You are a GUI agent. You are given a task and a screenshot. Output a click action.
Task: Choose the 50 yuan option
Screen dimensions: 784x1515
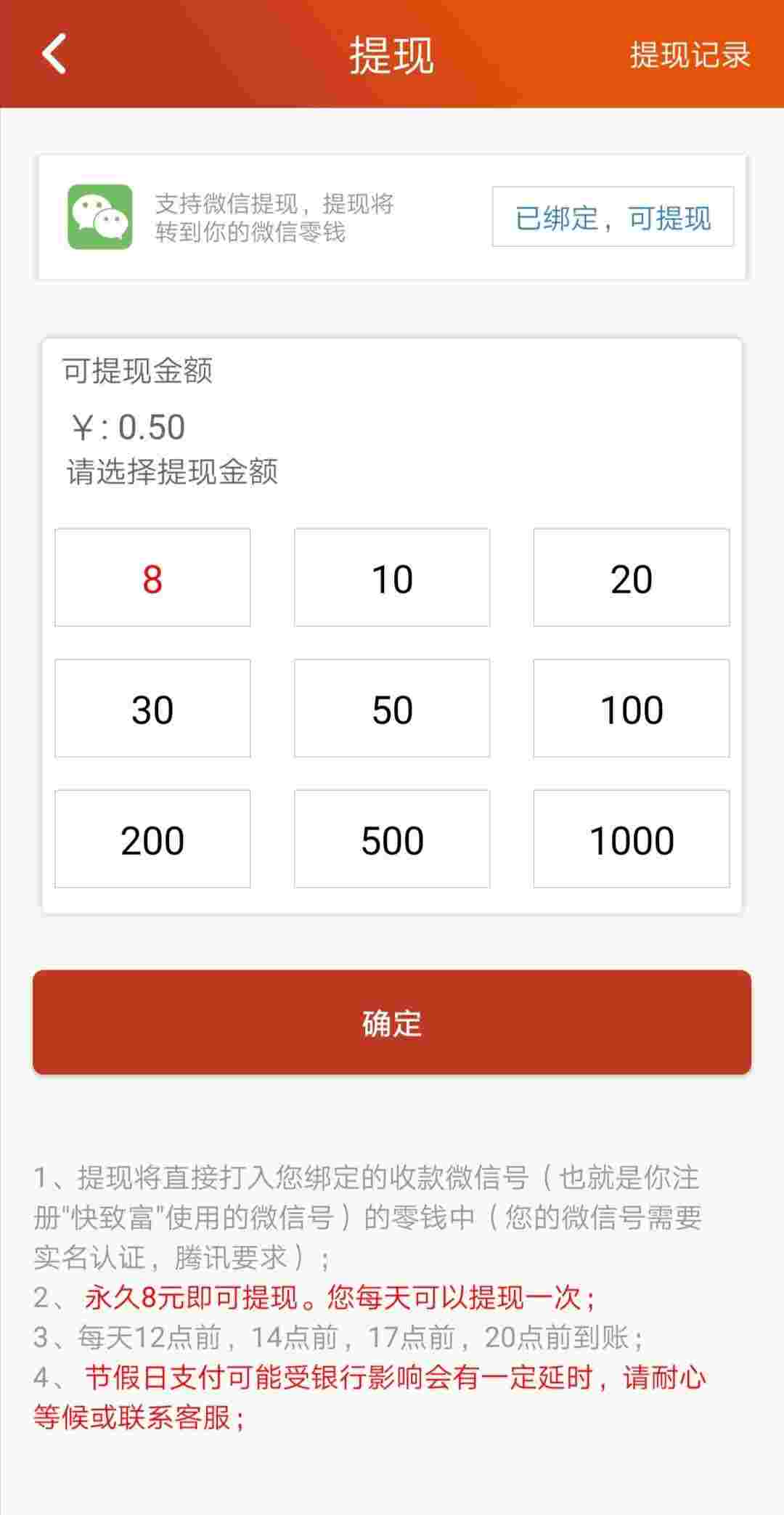click(x=392, y=708)
